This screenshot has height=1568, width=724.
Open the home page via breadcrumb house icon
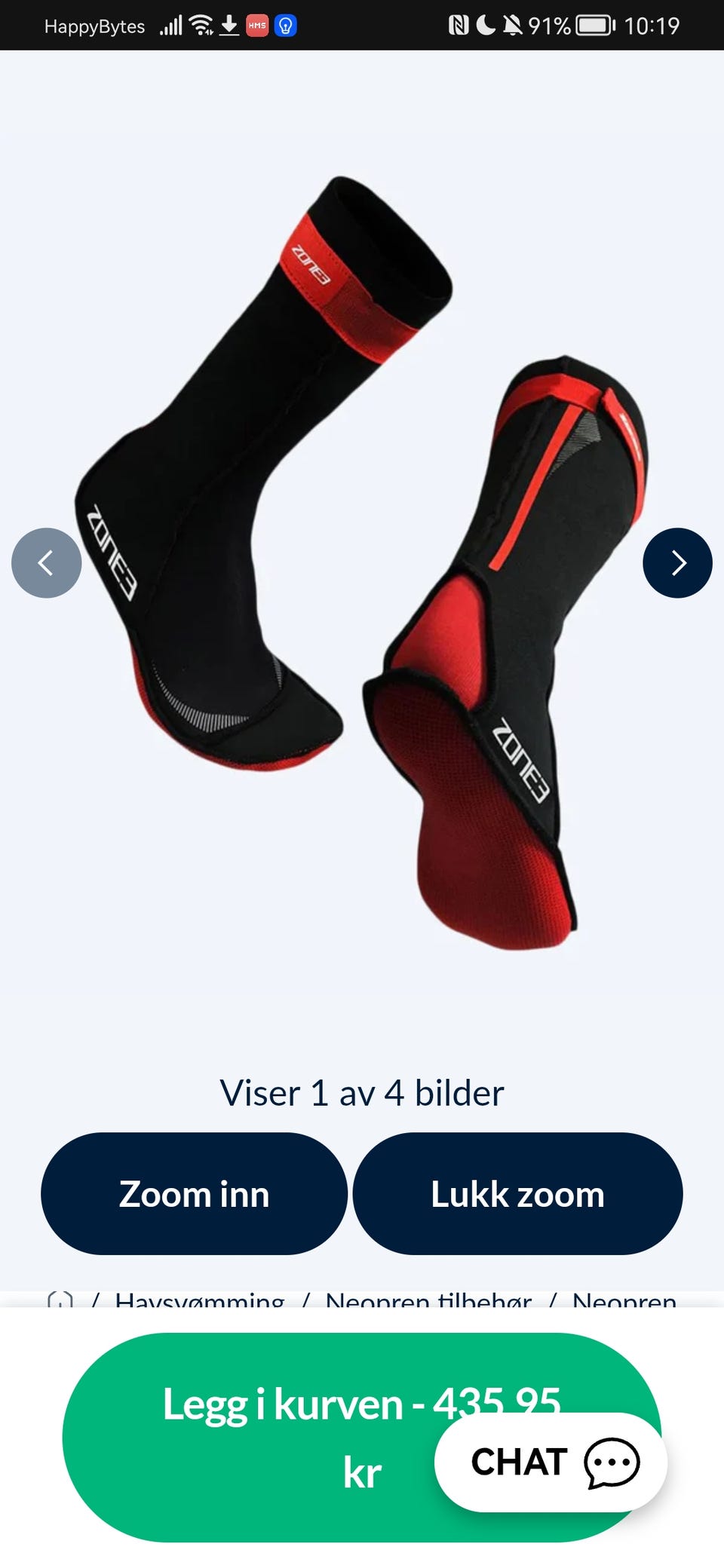pyautogui.click(x=60, y=1295)
